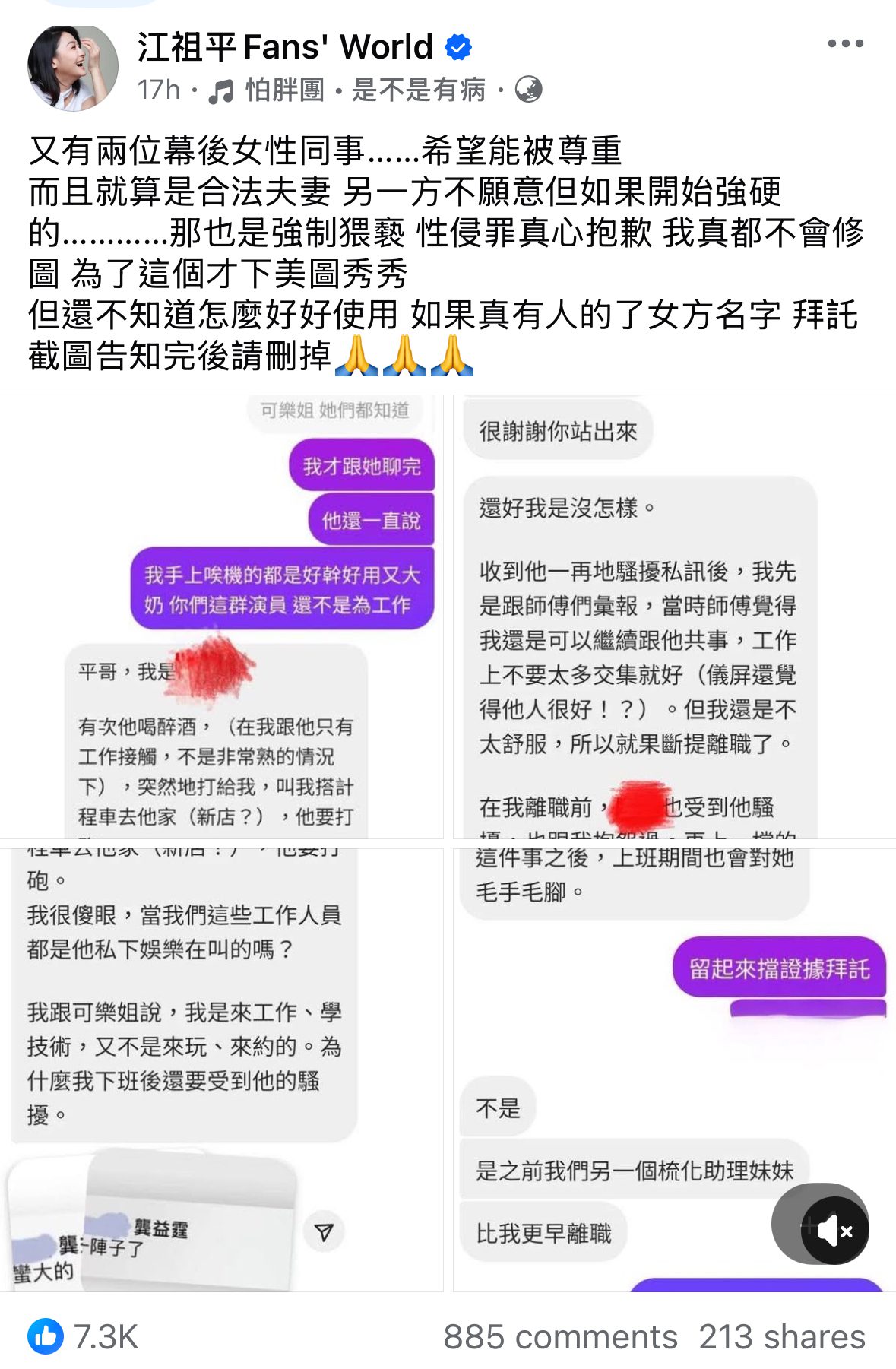Screen dimensions: 896x1369
Task: Open the 怕胖團 · 是不是有病 music track
Action: tap(365, 90)
